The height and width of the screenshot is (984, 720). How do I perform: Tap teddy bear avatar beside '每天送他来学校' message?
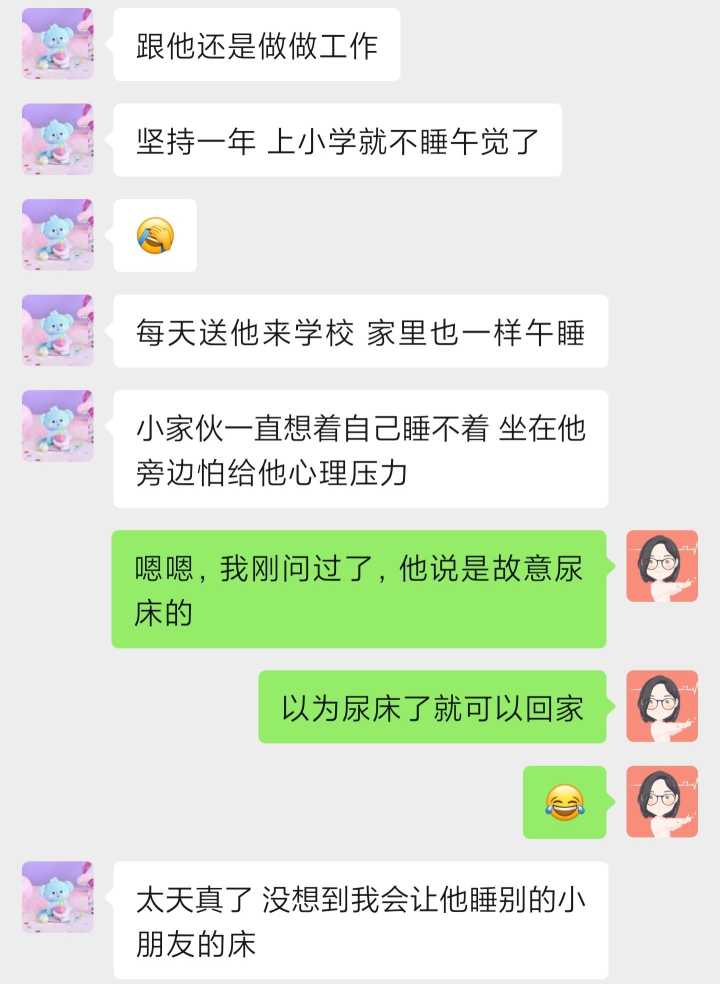57,330
